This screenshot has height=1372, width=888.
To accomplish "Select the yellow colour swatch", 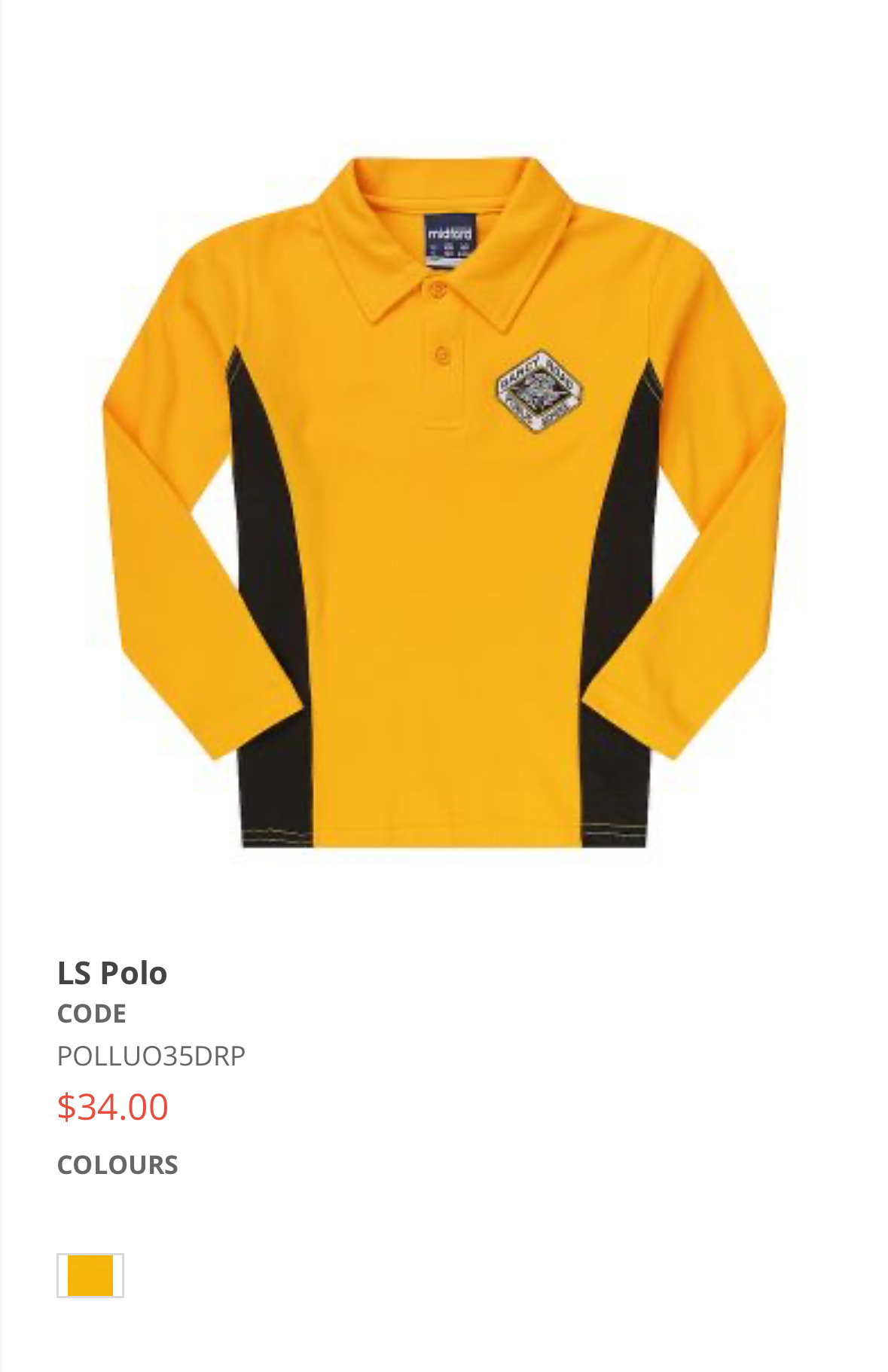I will click(90, 1275).
